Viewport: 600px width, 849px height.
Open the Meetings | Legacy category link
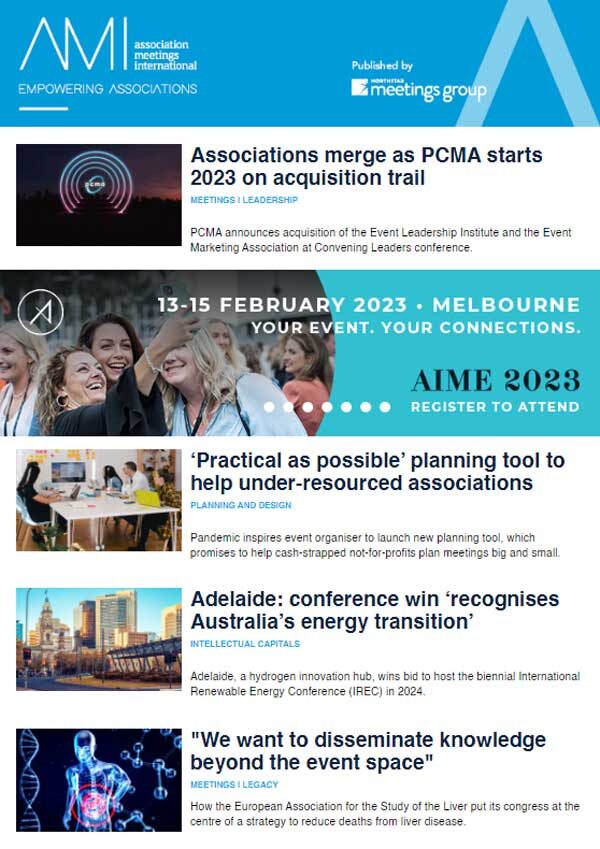[234, 785]
